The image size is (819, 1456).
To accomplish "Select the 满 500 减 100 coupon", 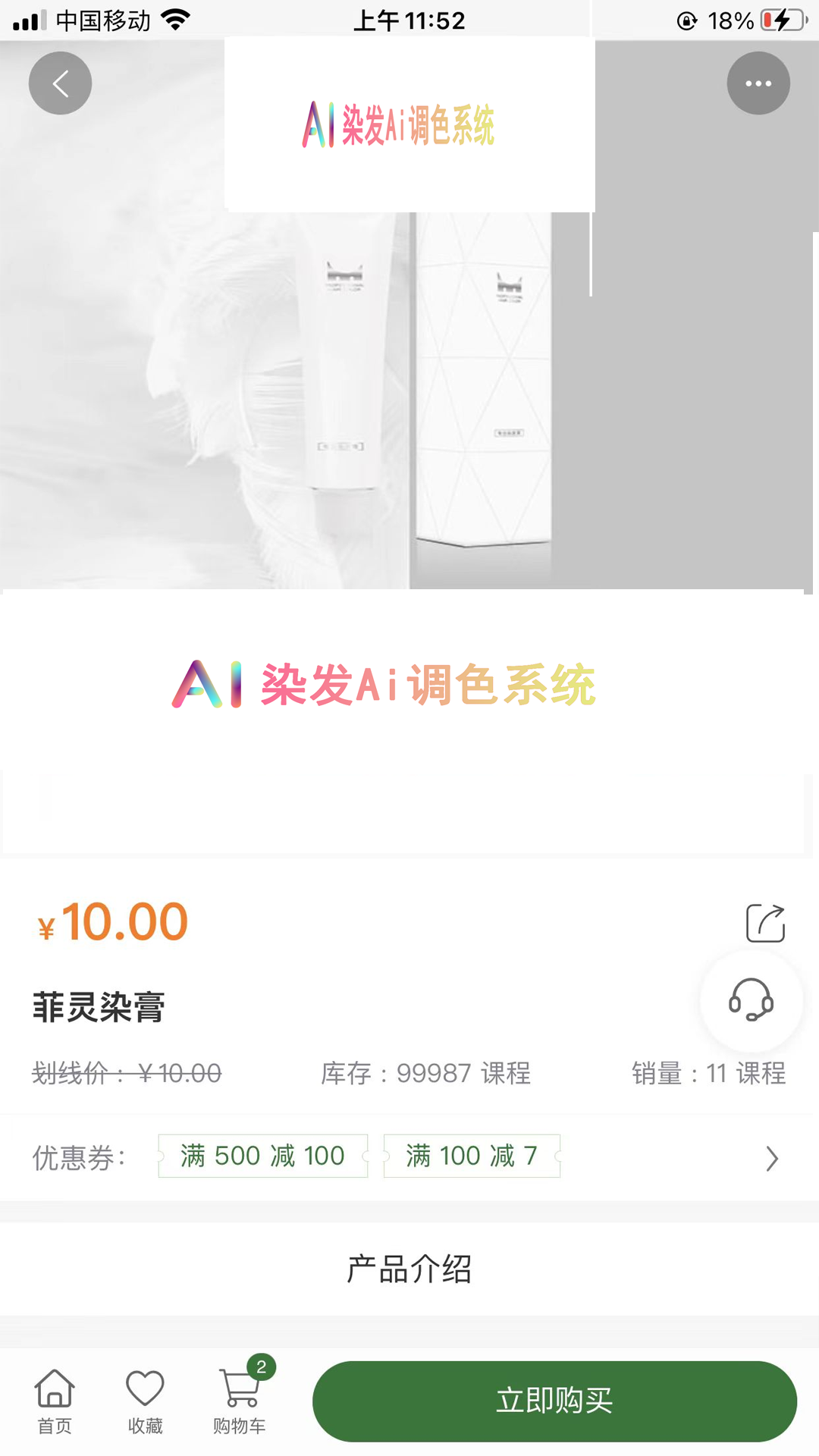I will coord(262,1156).
